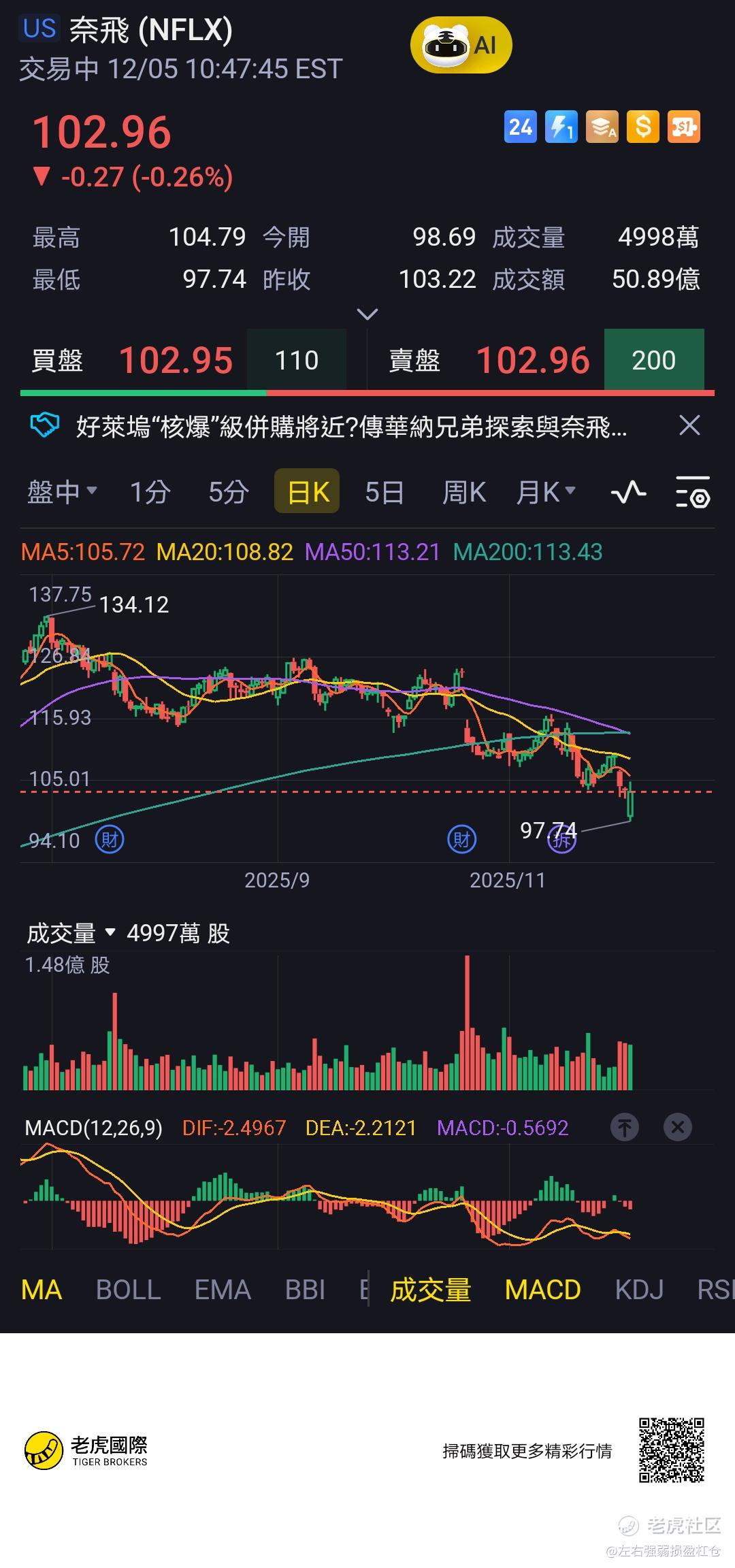The height and width of the screenshot is (1568, 735).
Task: Expand more quote details with the chevron
Action: coord(367,314)
